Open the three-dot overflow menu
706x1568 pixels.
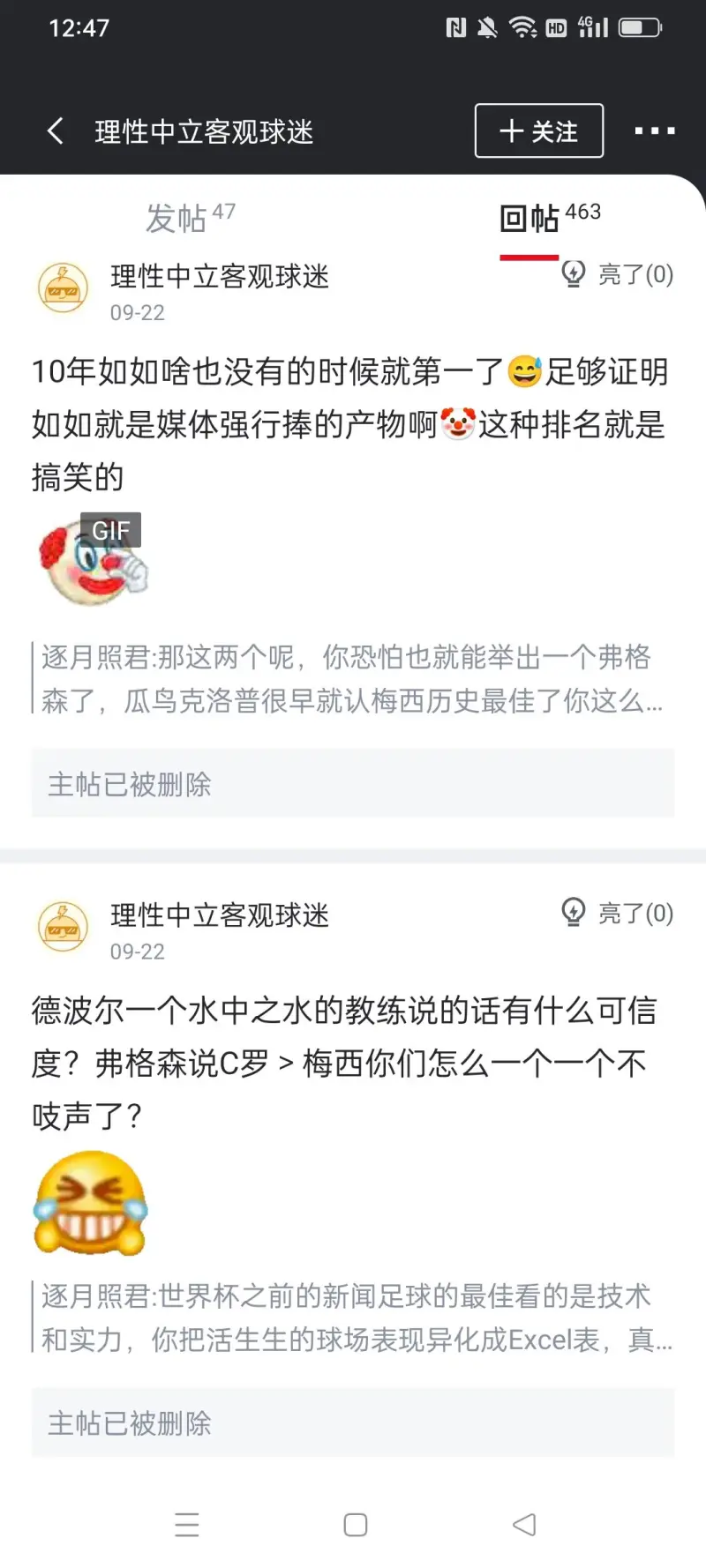(x=654, y=131)
